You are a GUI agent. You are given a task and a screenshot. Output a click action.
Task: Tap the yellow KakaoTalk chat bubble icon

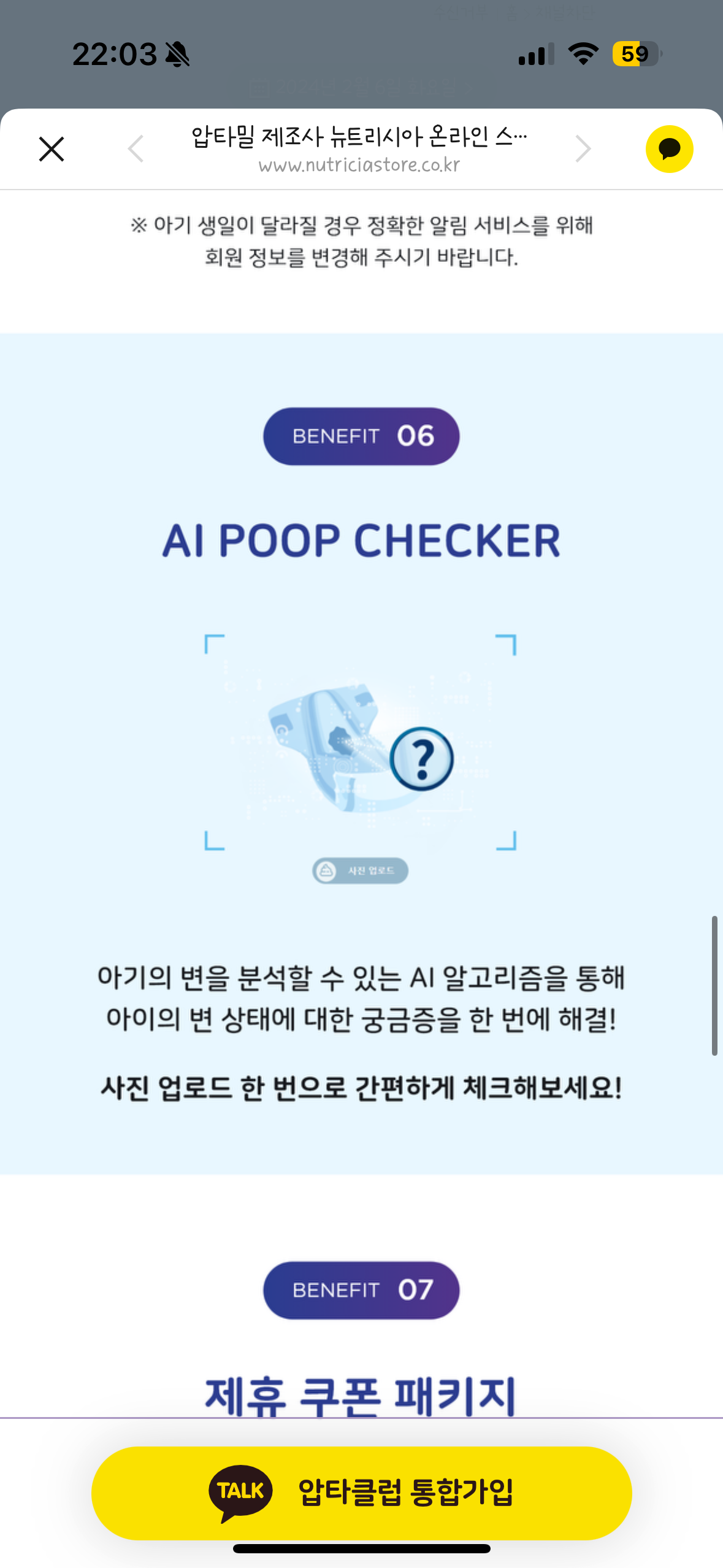669,149
